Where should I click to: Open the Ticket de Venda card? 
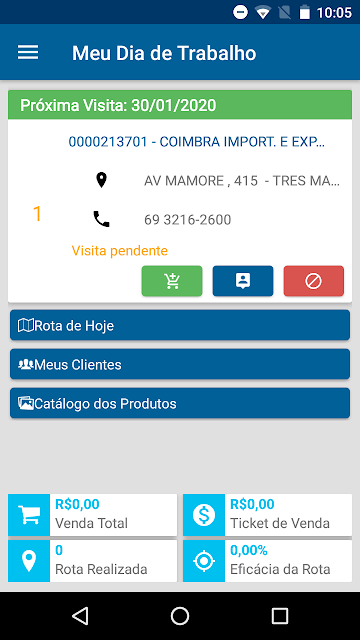[x=267, y=515]
